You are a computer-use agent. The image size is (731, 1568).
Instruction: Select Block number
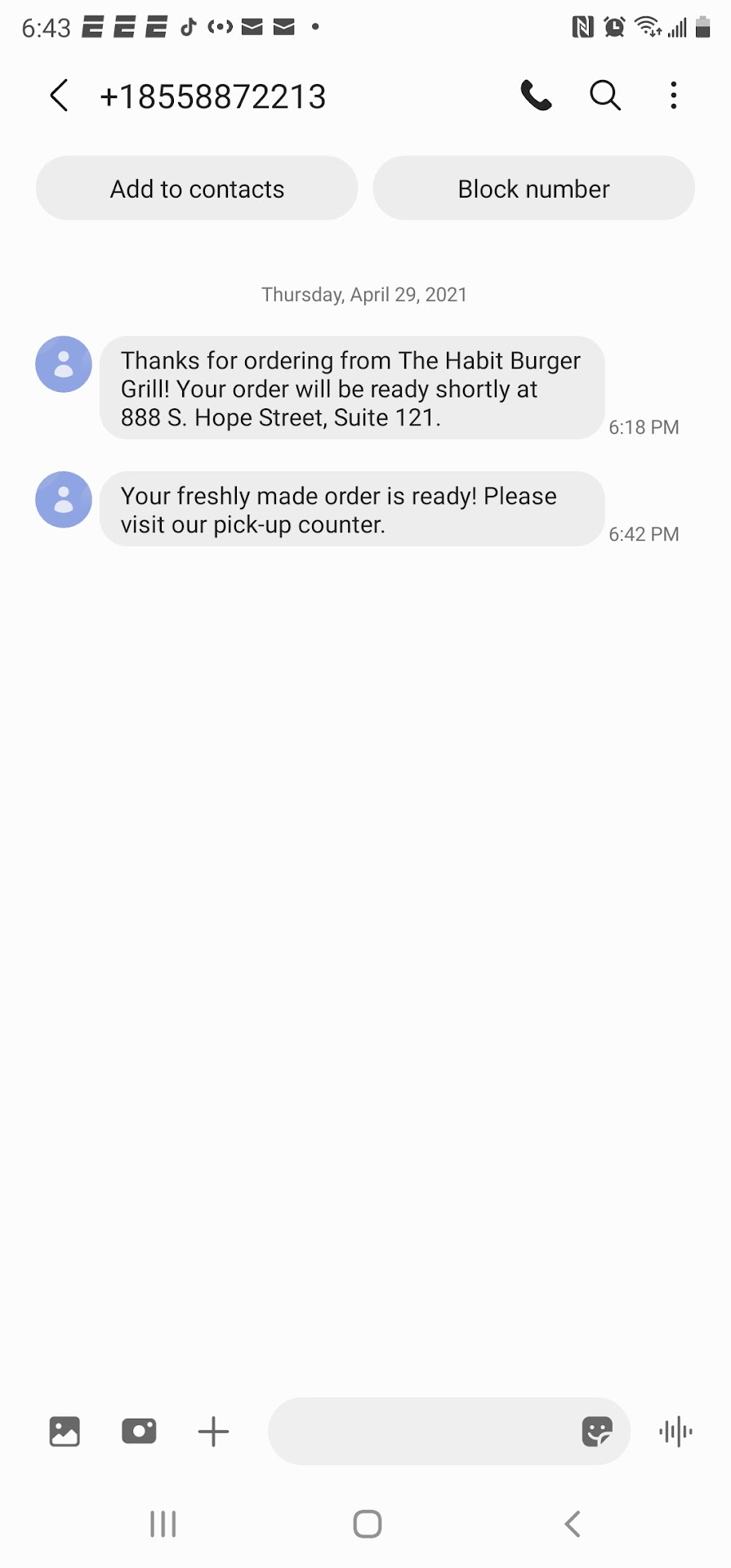tap(533, 189)
